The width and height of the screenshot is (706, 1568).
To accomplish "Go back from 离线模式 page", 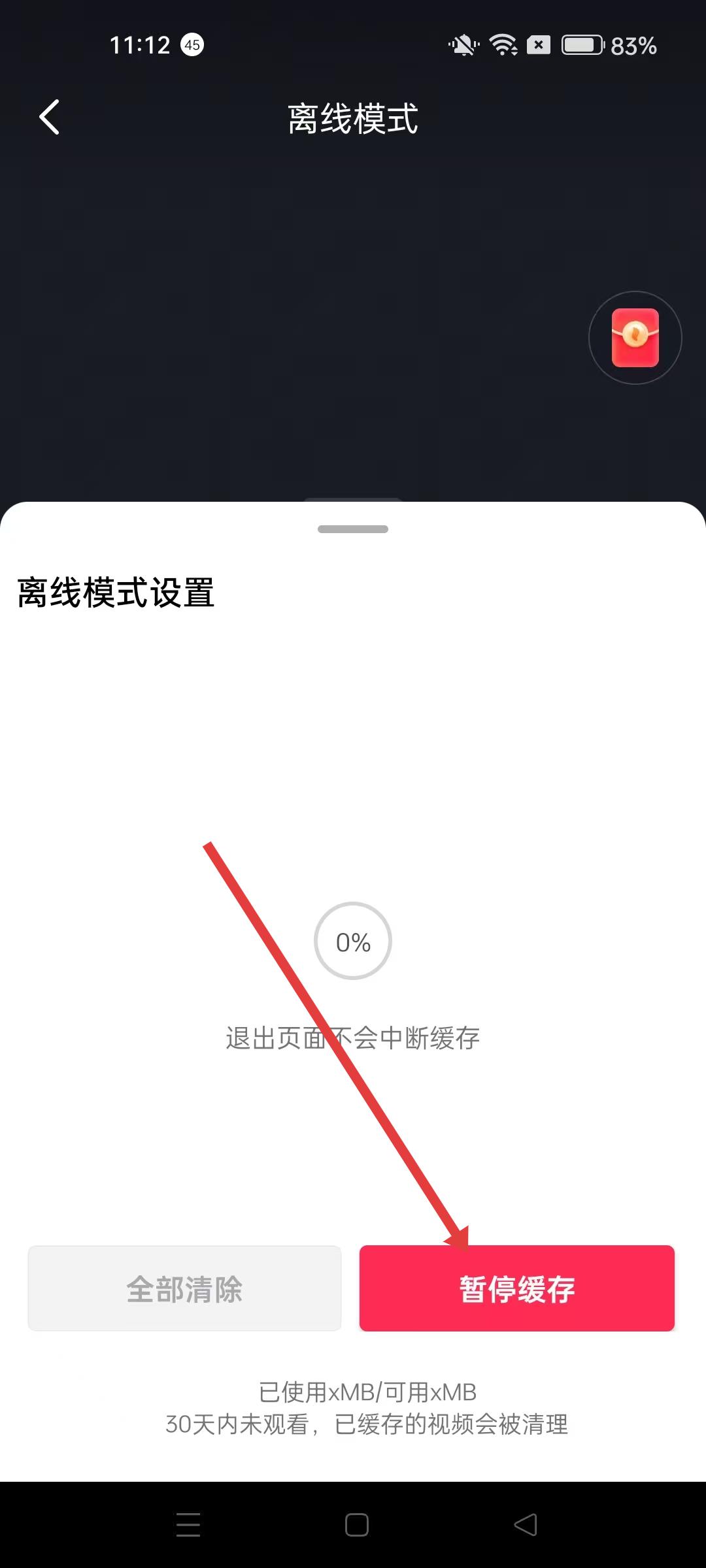I will point(50,118).
